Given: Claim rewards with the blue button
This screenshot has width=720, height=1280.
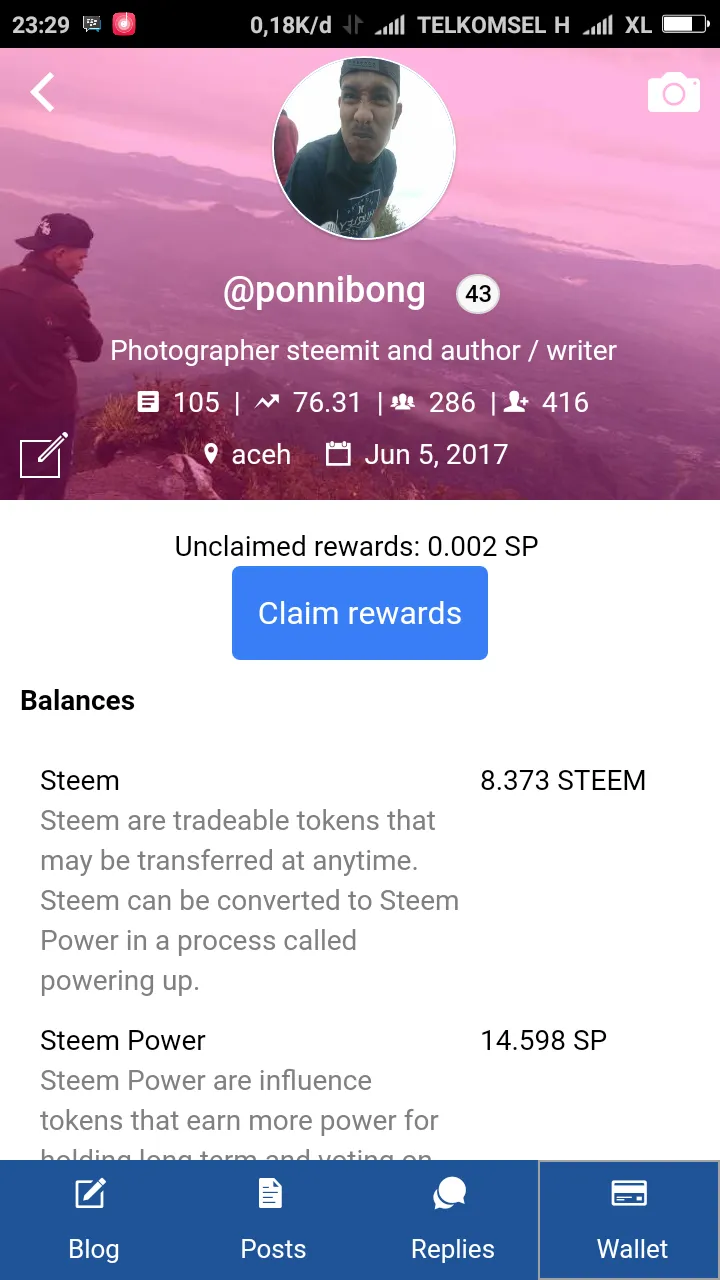Looking at the screenshot, I should [x=360, y=613].
